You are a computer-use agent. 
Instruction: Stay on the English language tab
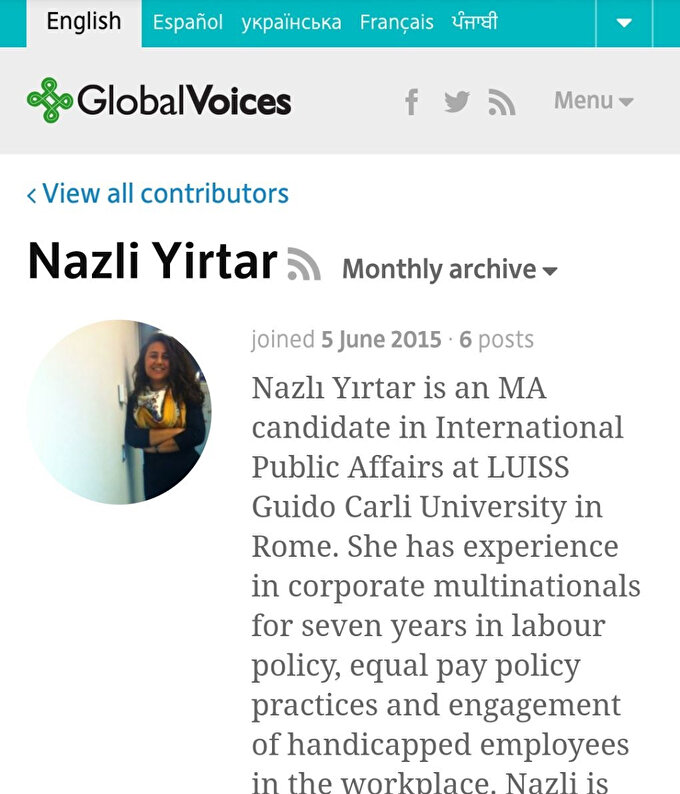point(84,22)
